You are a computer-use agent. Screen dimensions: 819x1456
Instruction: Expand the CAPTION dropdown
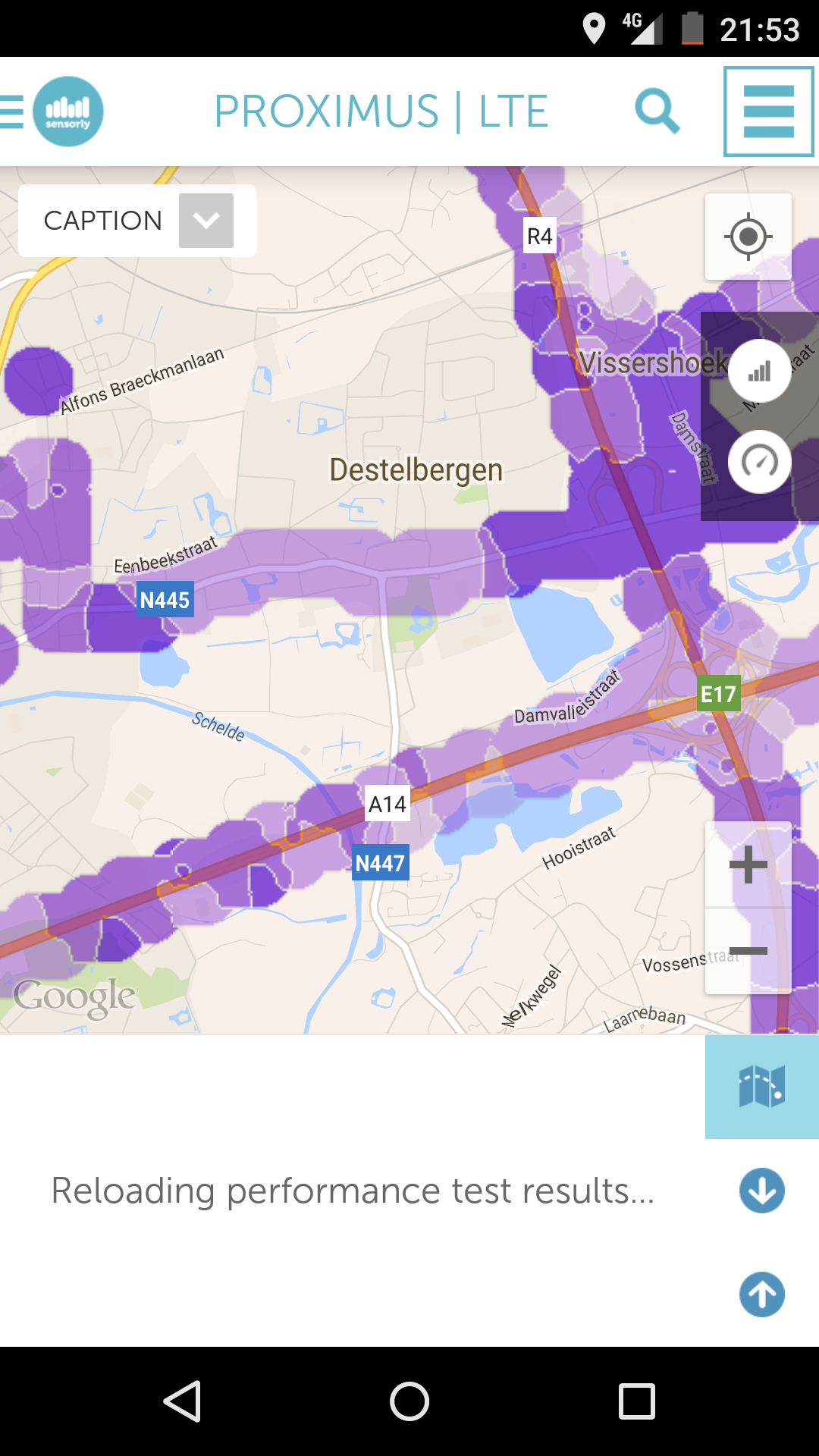[206, 221]
